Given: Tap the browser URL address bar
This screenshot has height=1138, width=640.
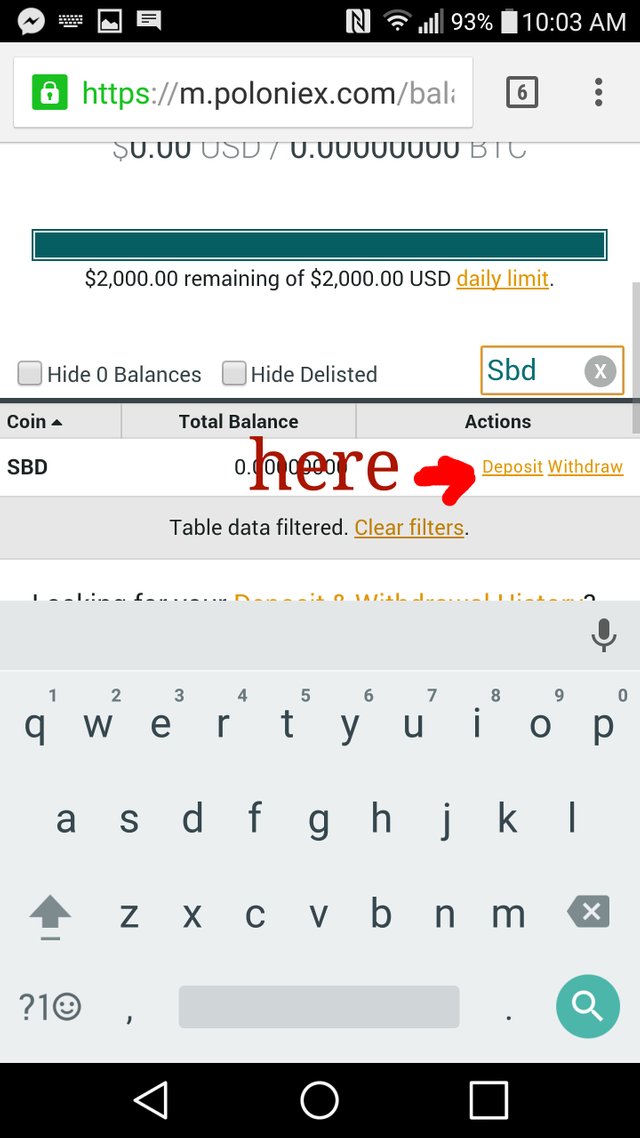Looking at the screenshot, I should pos(243,92).
